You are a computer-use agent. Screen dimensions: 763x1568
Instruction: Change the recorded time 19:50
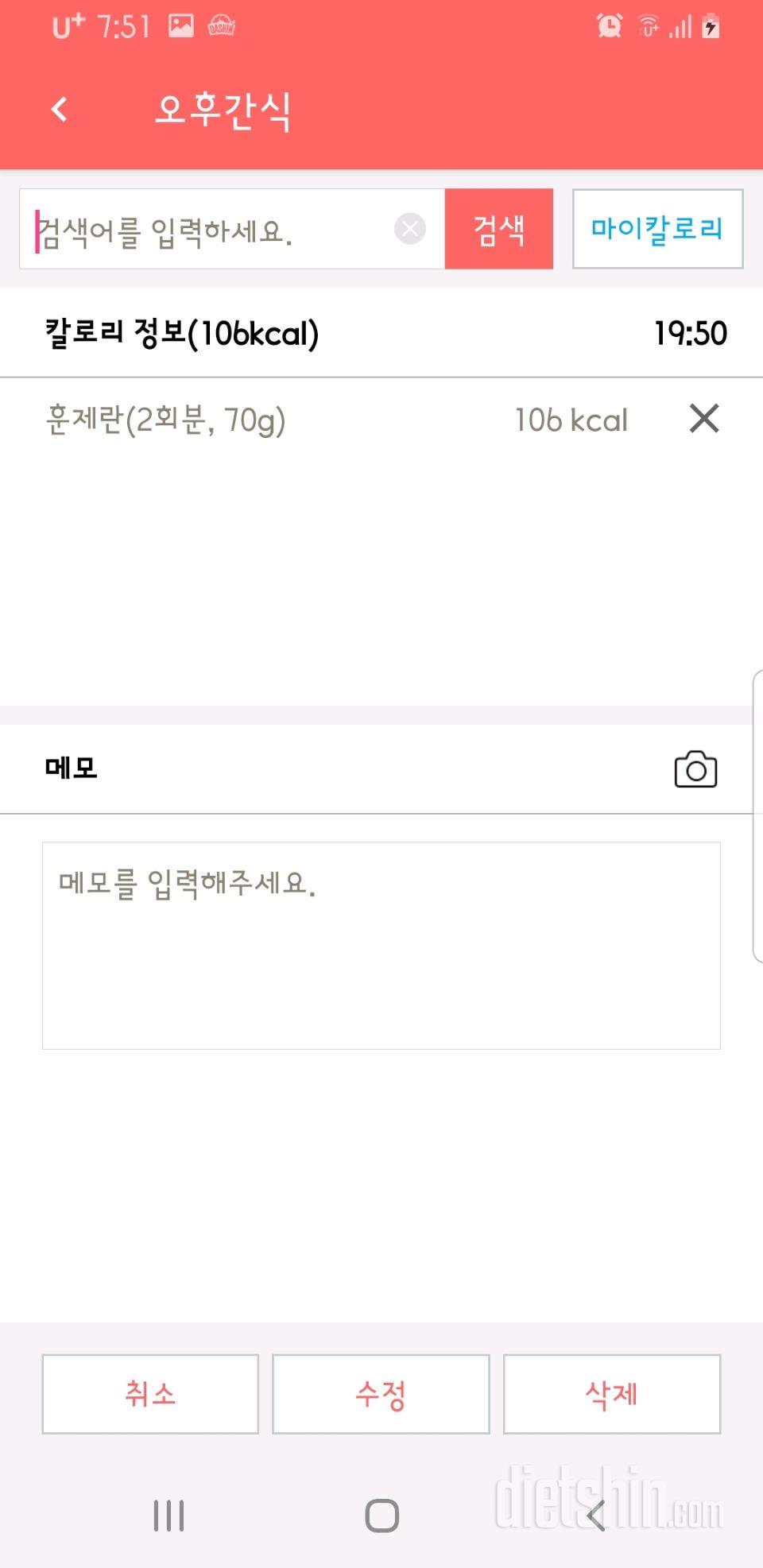691,333
